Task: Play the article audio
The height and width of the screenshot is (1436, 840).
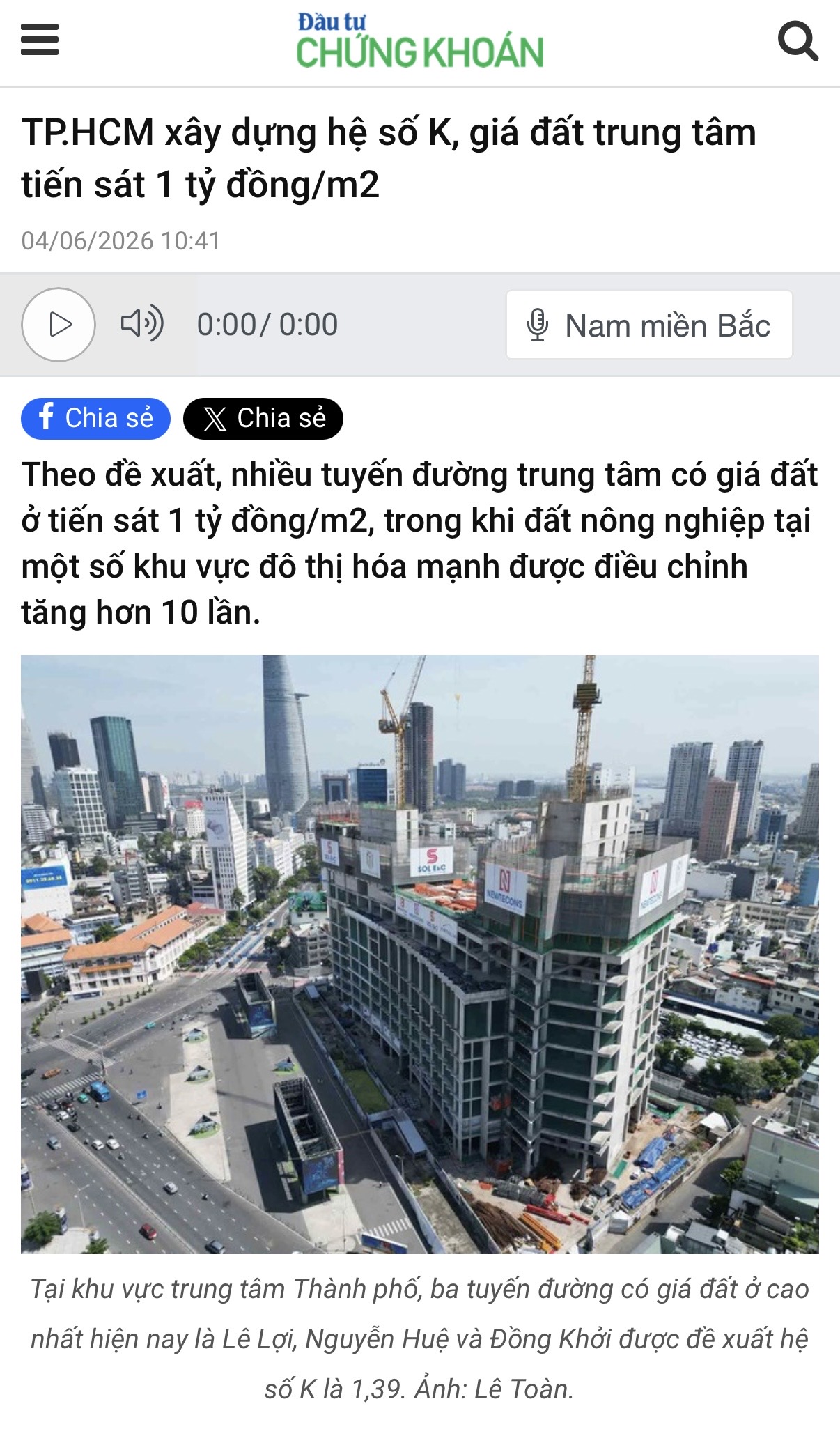Action: click(x=59, y=325)
